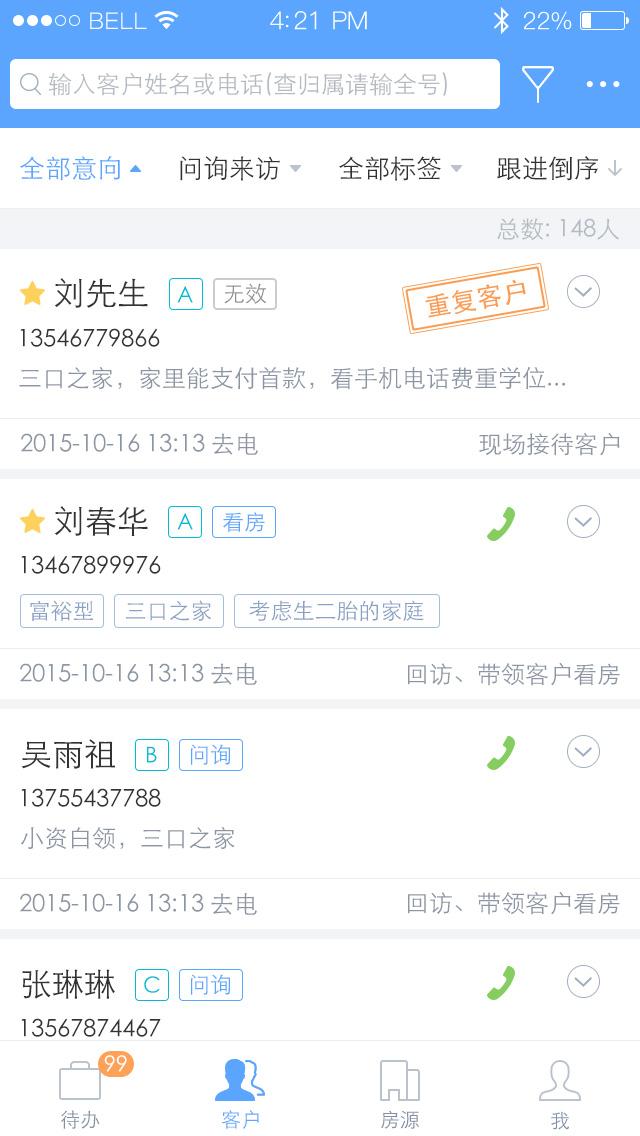Call 刘春华 with the green phone icon
Image resolution: width=640 pixels, height=1136 pixels.
[501, 523]
